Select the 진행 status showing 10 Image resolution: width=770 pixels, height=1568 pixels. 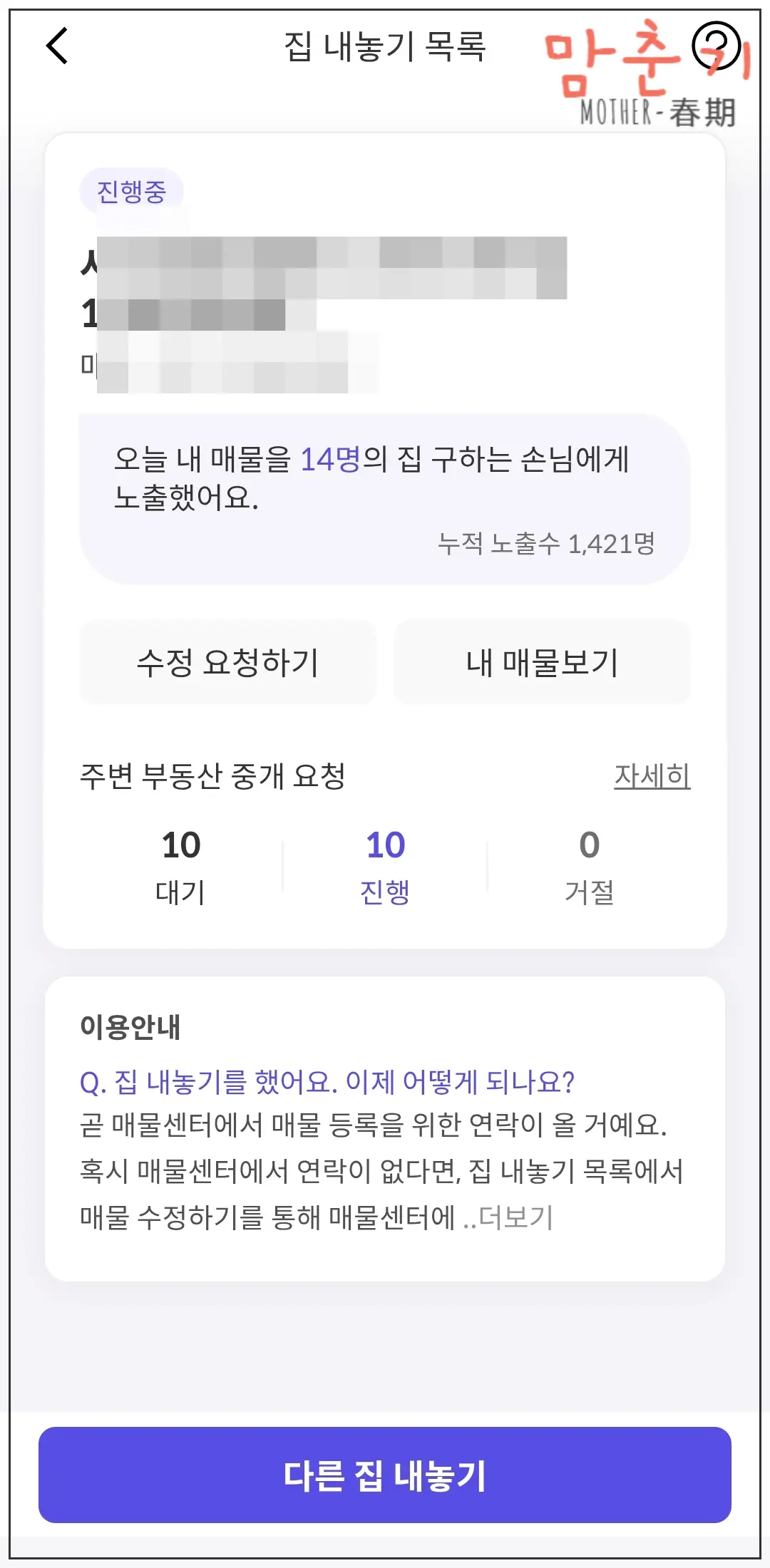click(x=384, y=866)
